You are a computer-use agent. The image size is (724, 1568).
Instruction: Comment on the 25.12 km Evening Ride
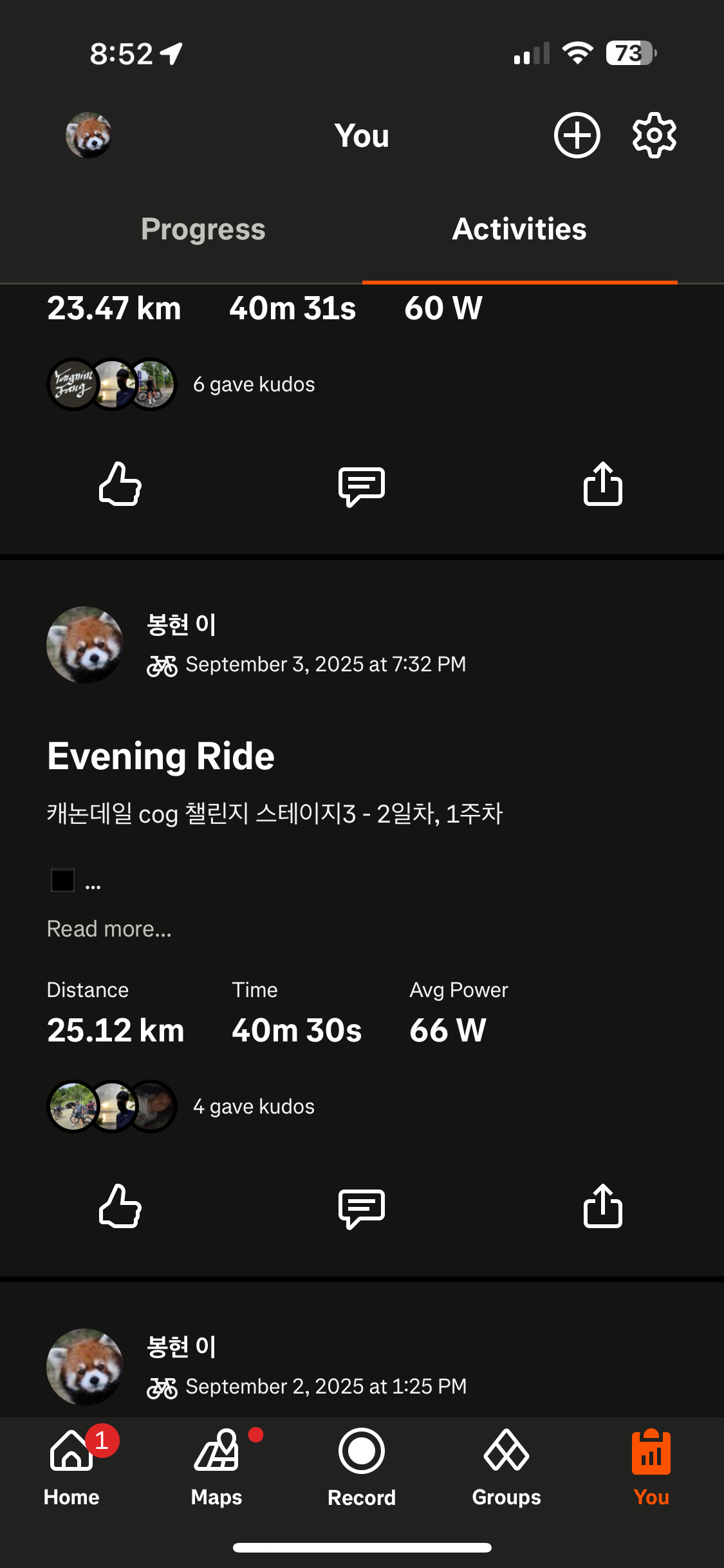(362, 1208)
